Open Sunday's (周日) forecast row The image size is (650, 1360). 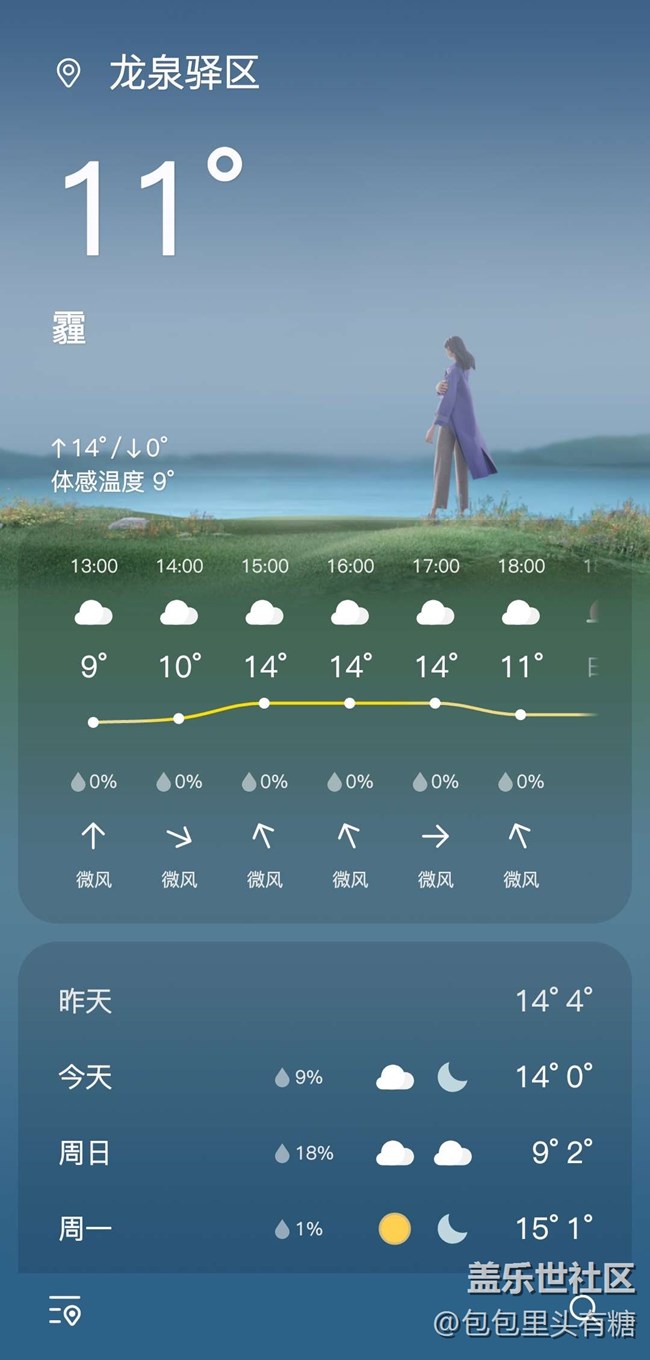[x=325, y=1153]
